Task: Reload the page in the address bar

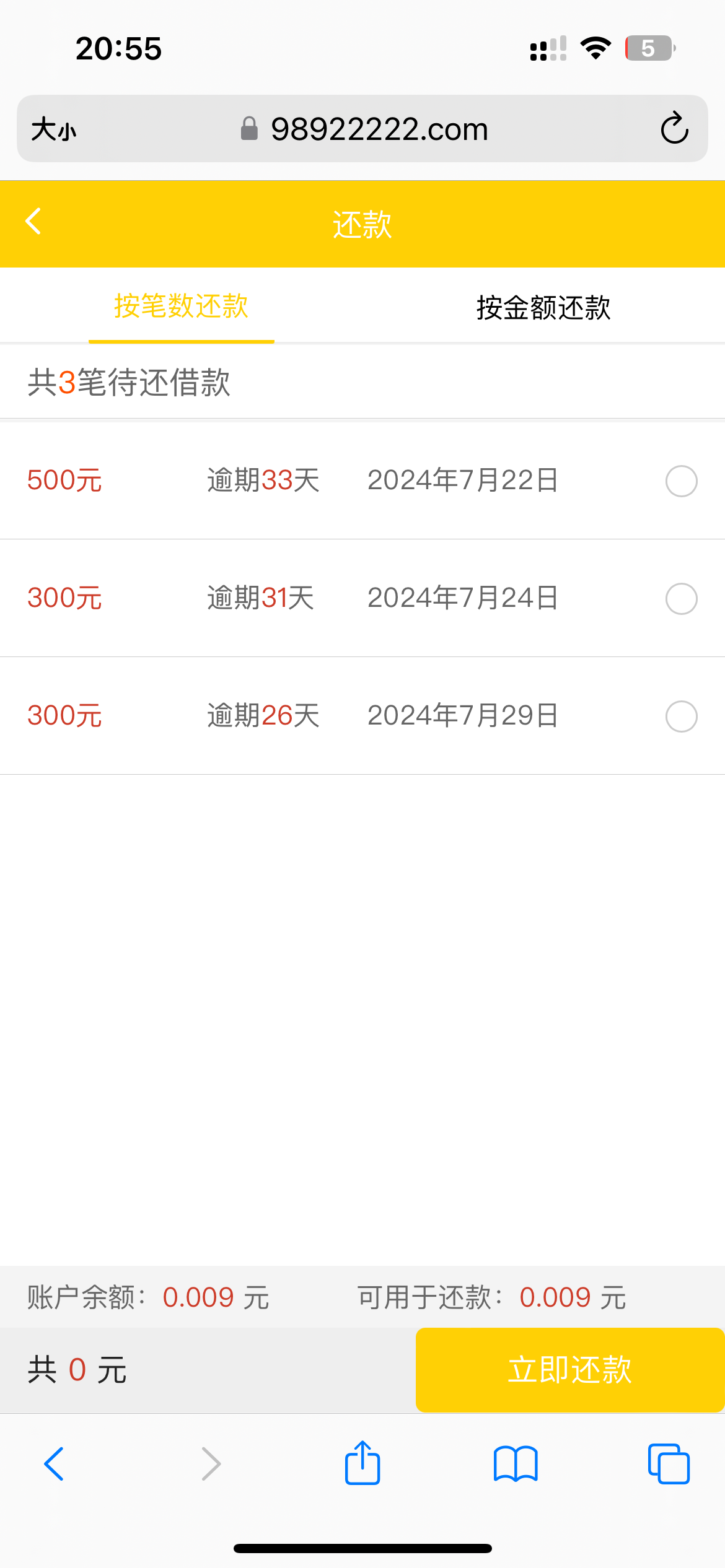Action: pos(674,129)
